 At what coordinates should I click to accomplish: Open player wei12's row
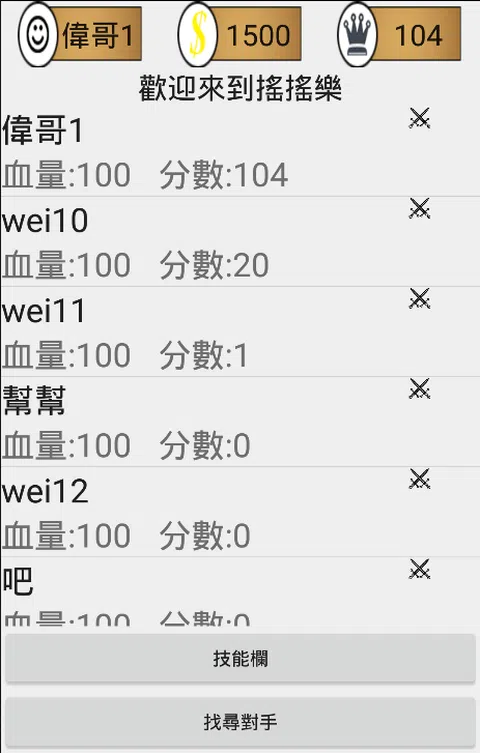240,512
